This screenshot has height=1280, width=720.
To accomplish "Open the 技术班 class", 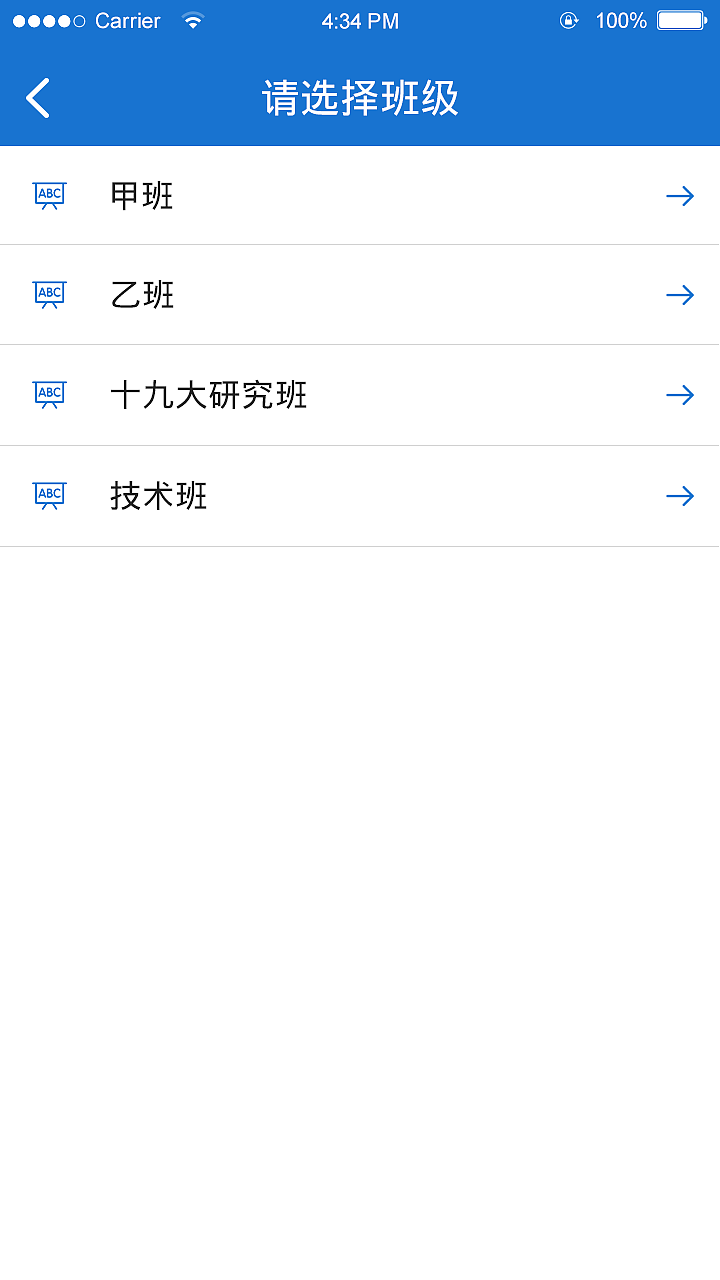I will 360,495.
